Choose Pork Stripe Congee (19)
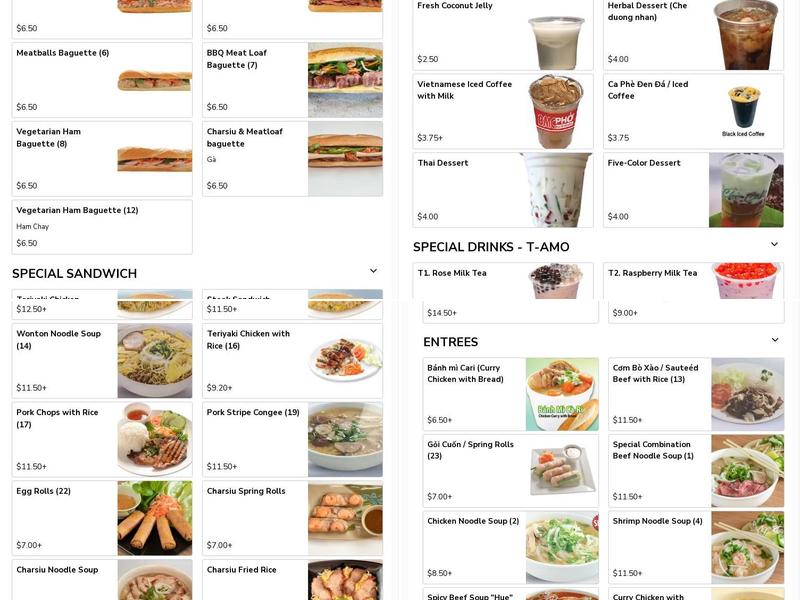 click(x=292, y=440)
